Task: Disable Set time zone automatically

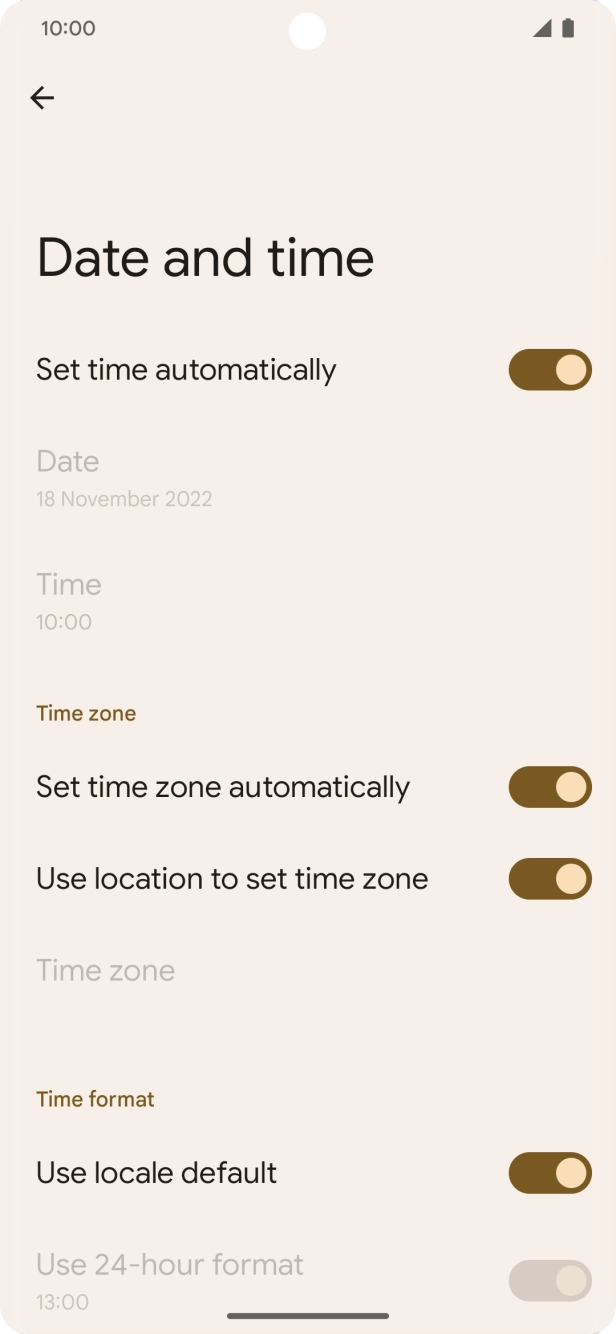Action: pos(550,787)
